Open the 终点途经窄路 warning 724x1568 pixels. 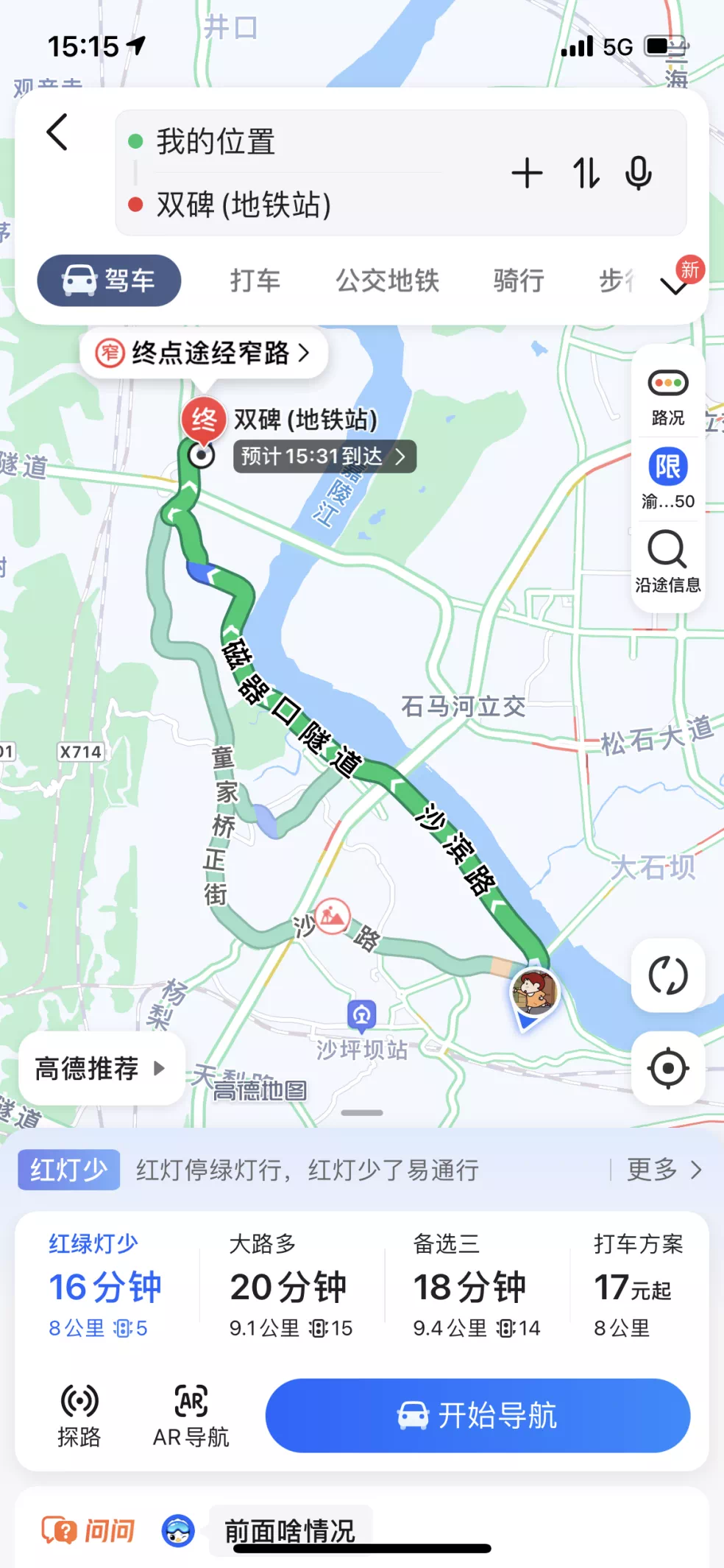point(204,353)
